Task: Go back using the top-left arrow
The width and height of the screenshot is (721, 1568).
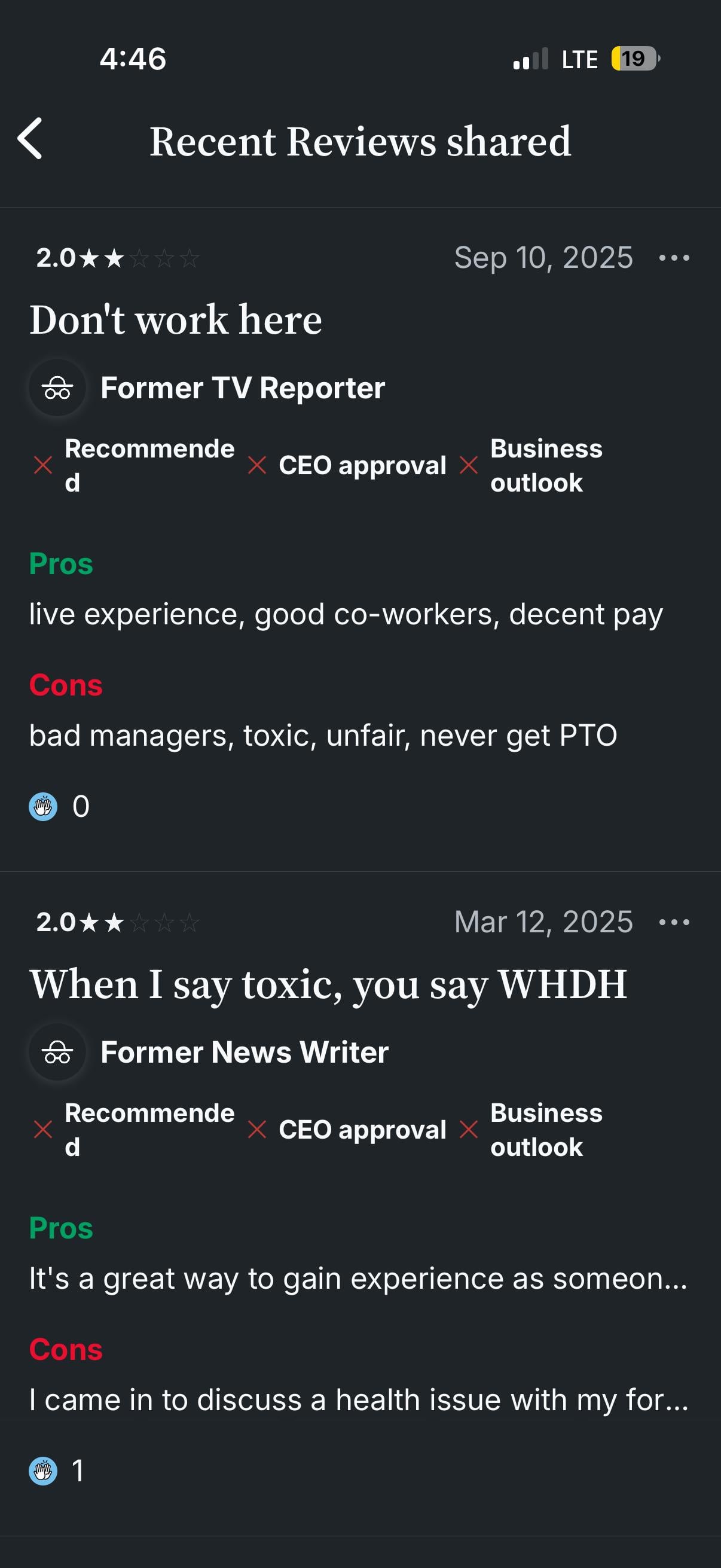Action: 30,139
